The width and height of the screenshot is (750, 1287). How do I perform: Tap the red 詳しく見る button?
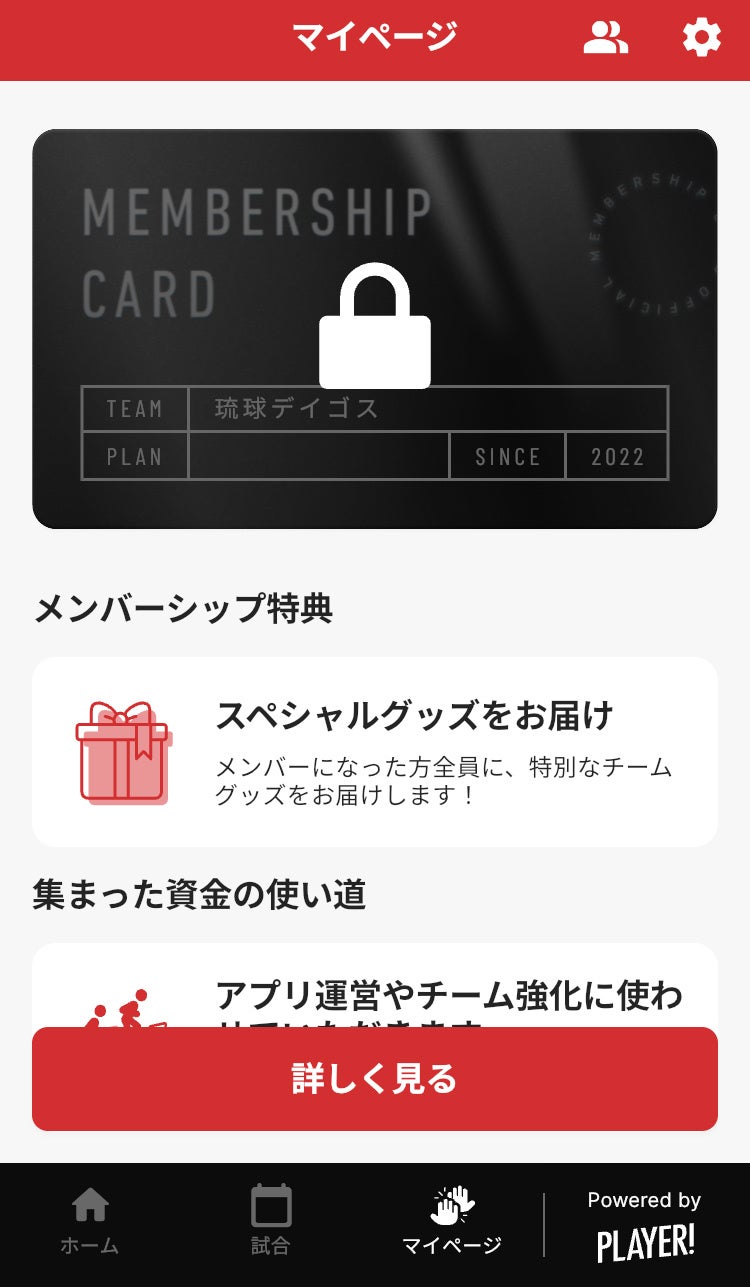click(x=375, y=1079)
